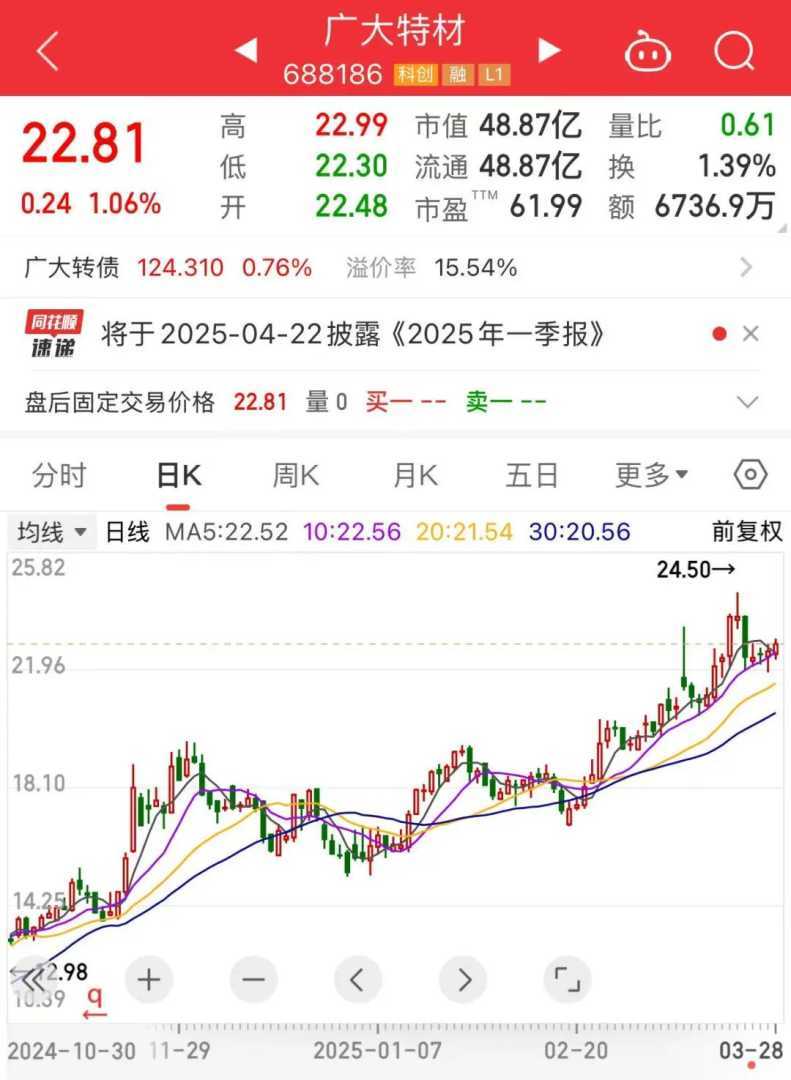Expand the chart to full screen
The height and width of the screenshot is (1080, 791).
pyautogui.click(x=567, y=979)
